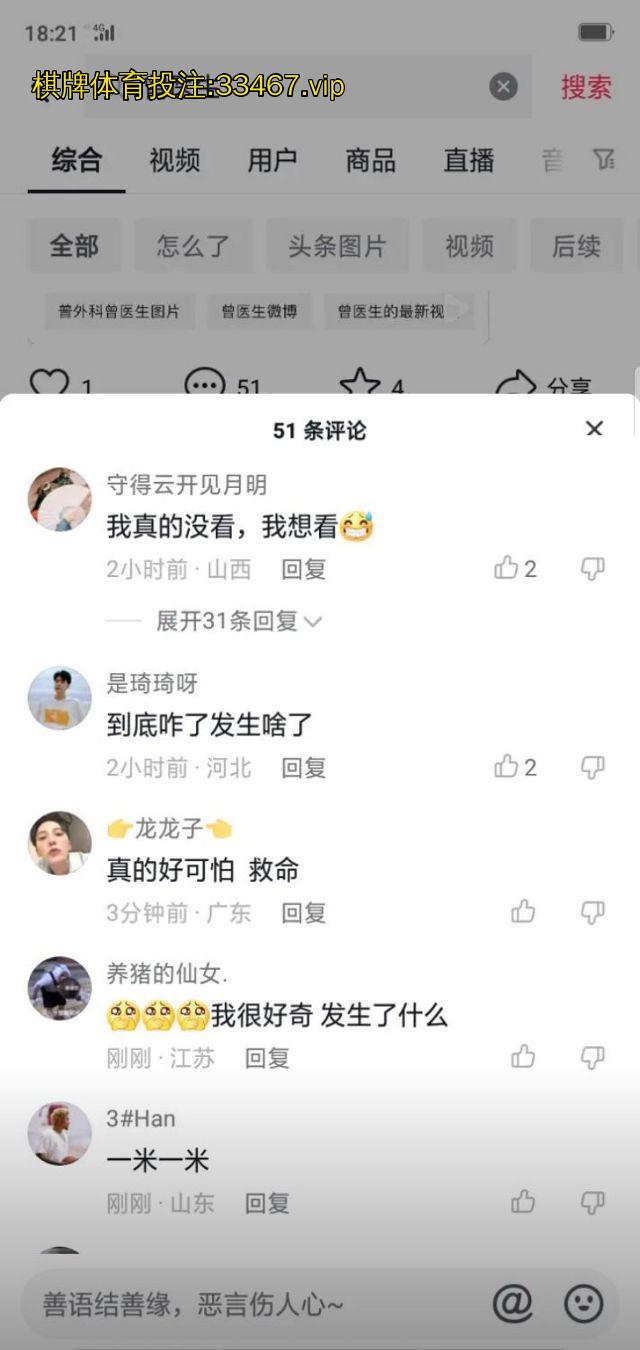Select the 头条图片 filter chip
The width and height of the screenshot is (640, 1350).
336,246
